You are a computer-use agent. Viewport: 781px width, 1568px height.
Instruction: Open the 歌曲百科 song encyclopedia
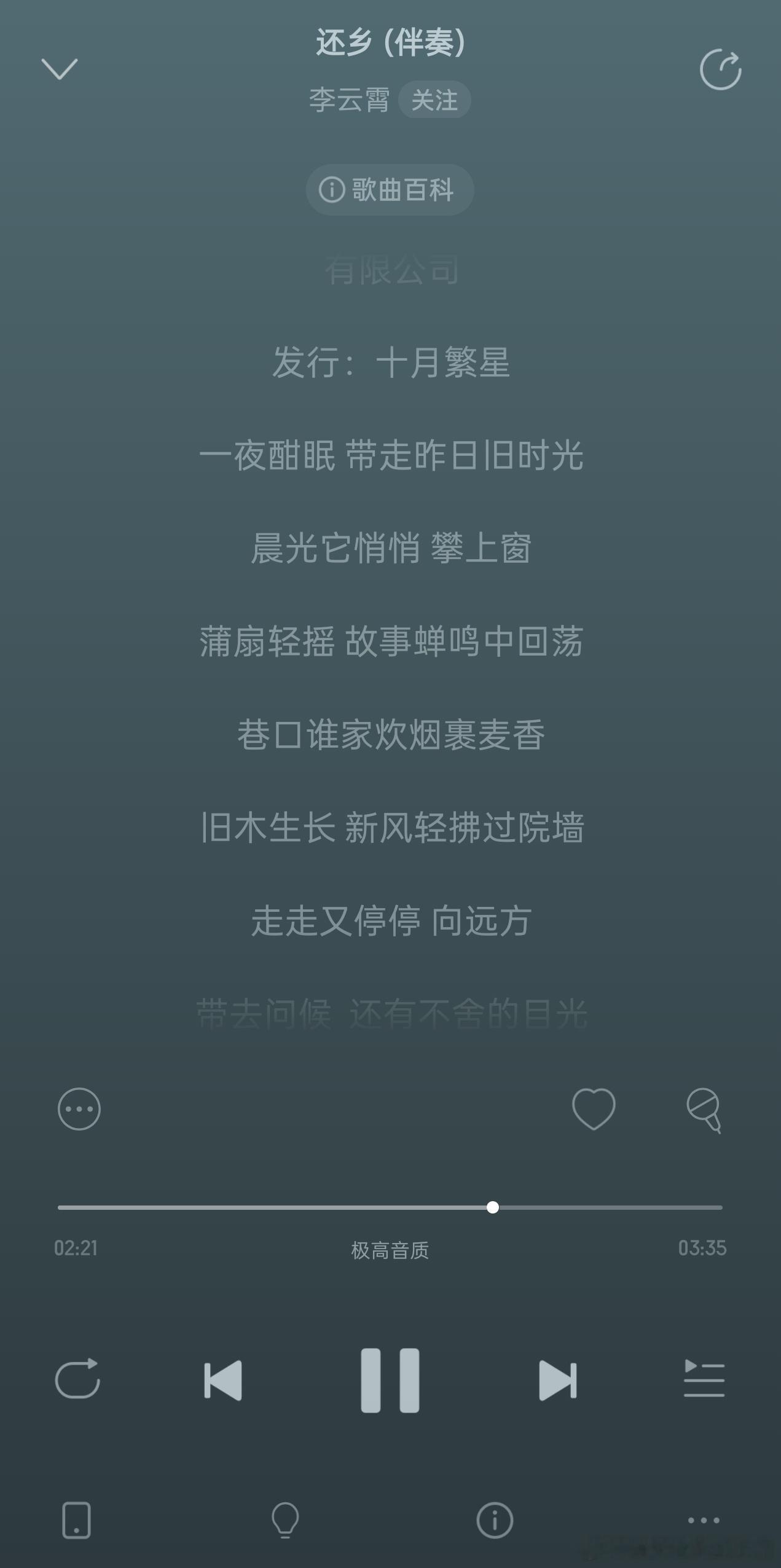coord(390,190)
